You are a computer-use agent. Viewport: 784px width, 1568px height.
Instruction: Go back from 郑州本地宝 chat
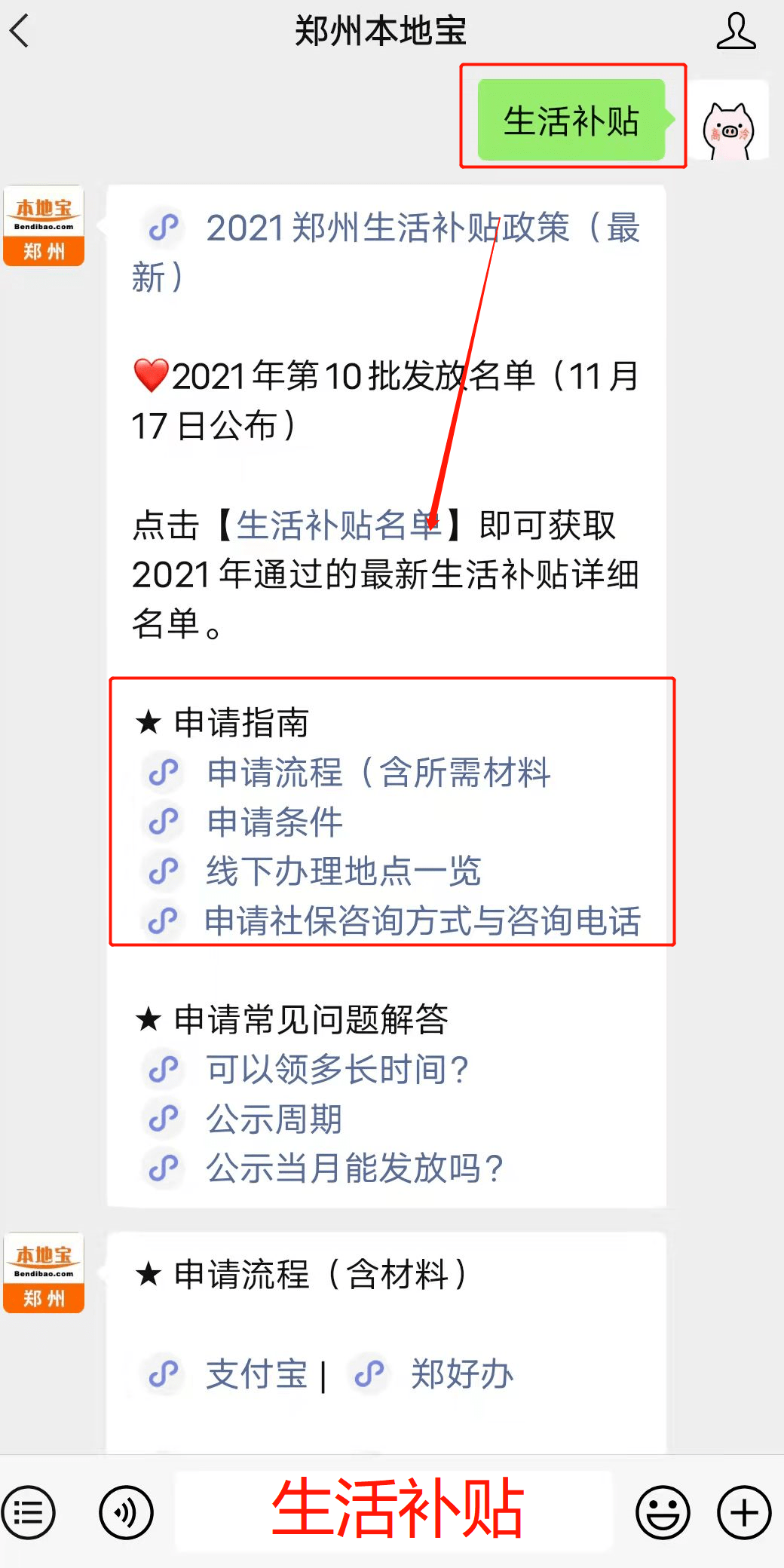[x=21, y=32]
